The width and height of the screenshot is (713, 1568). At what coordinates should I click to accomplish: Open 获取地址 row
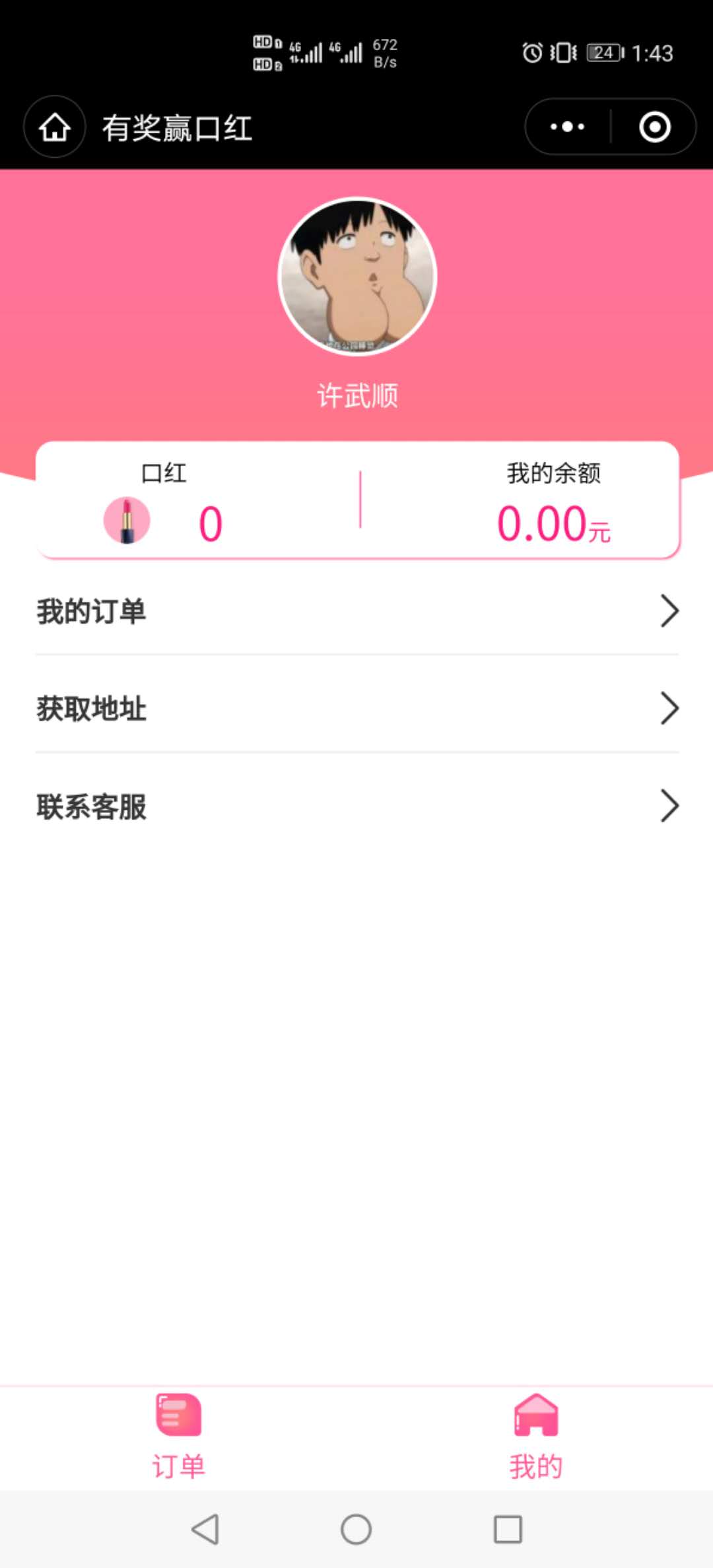(356, 709)
